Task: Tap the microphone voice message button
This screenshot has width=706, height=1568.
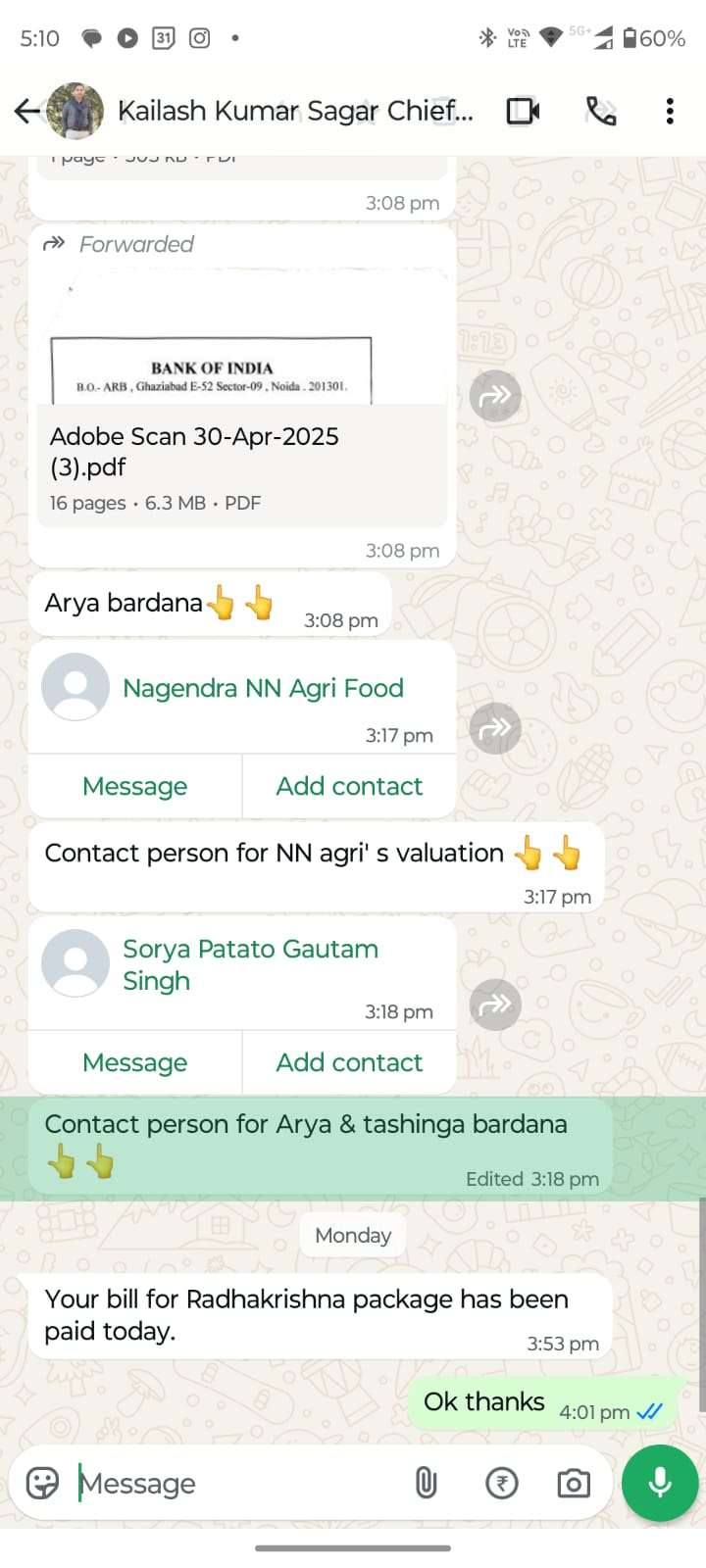Action: click(x=660, y=1483)
